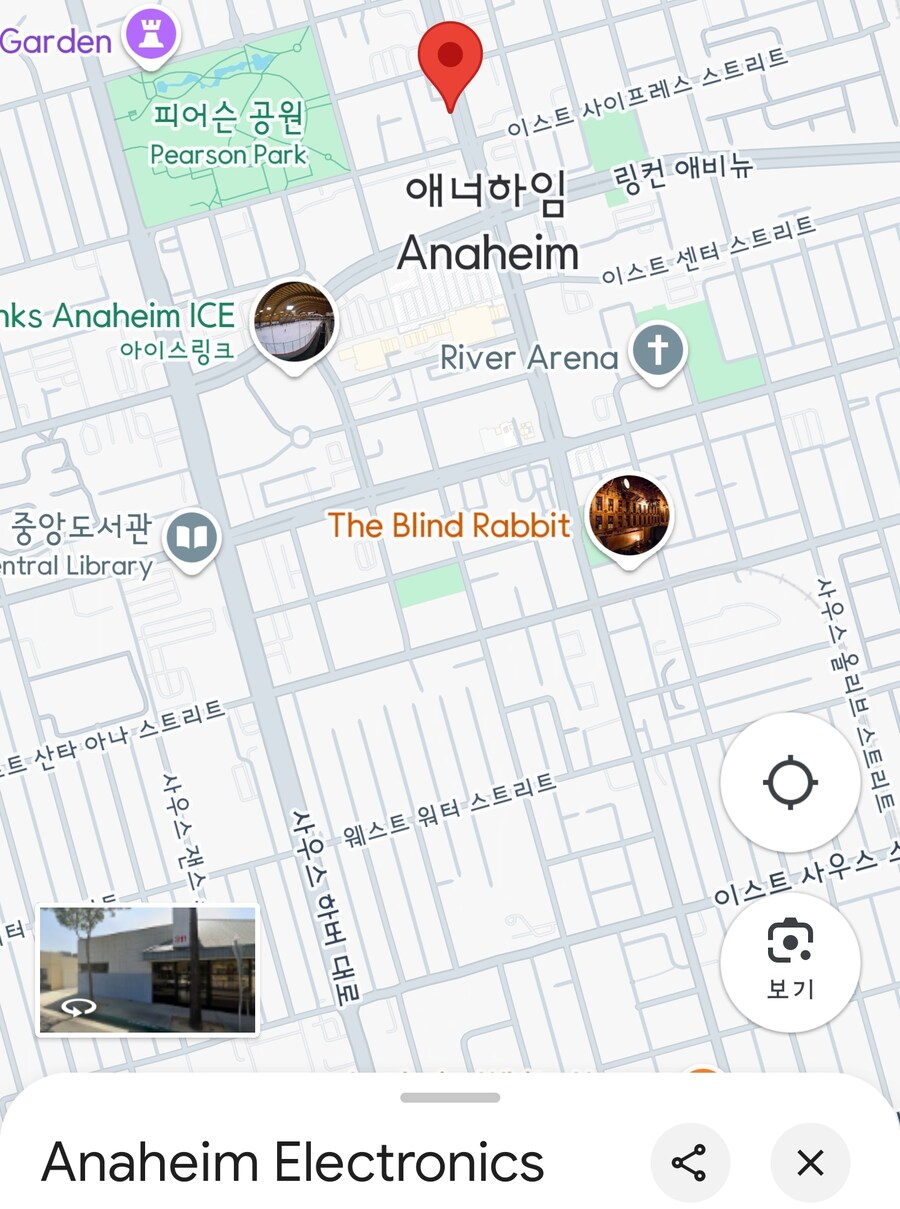This screenshot has width=900, height=1209.
Task: Tap the camera Lens '보기' button
Action: pyautogui.click(x=789, y=960)
